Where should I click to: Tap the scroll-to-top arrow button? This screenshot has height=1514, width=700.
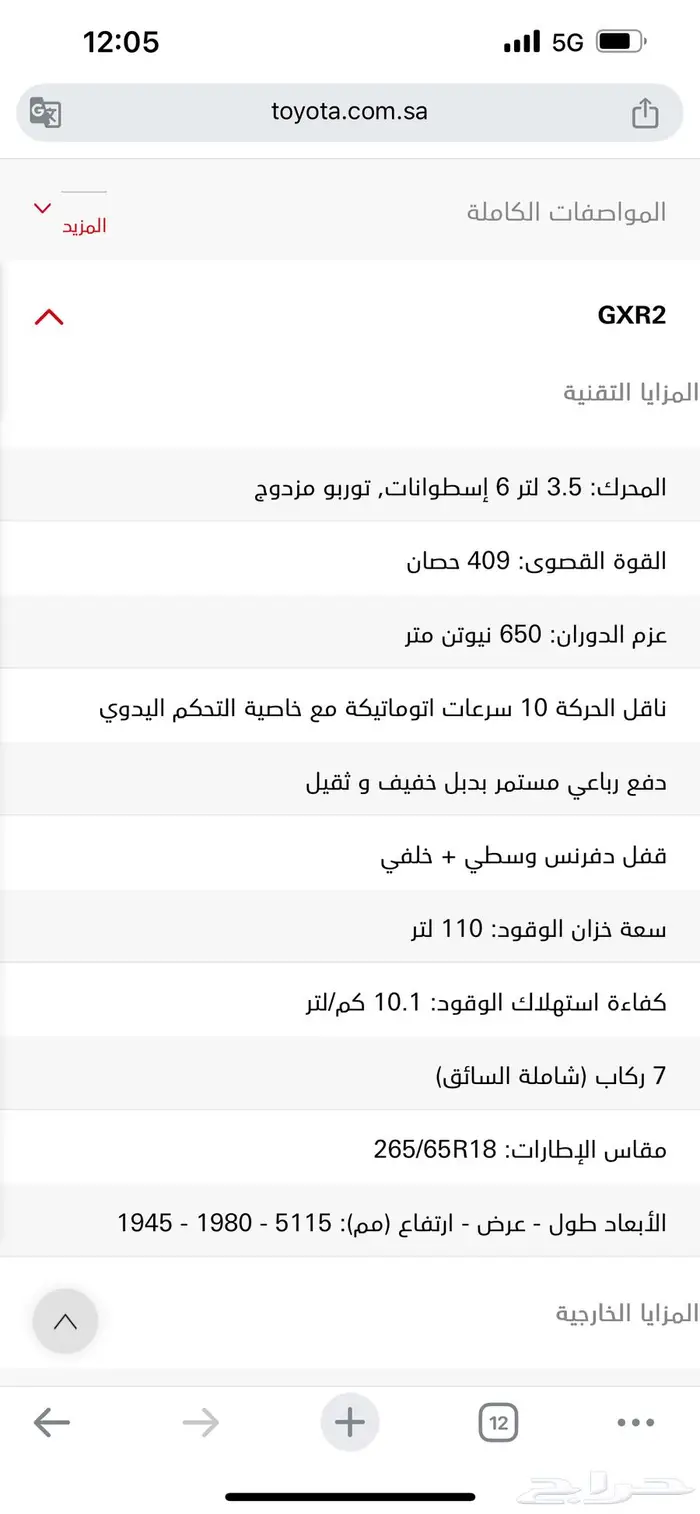(x=65, y=1322)
